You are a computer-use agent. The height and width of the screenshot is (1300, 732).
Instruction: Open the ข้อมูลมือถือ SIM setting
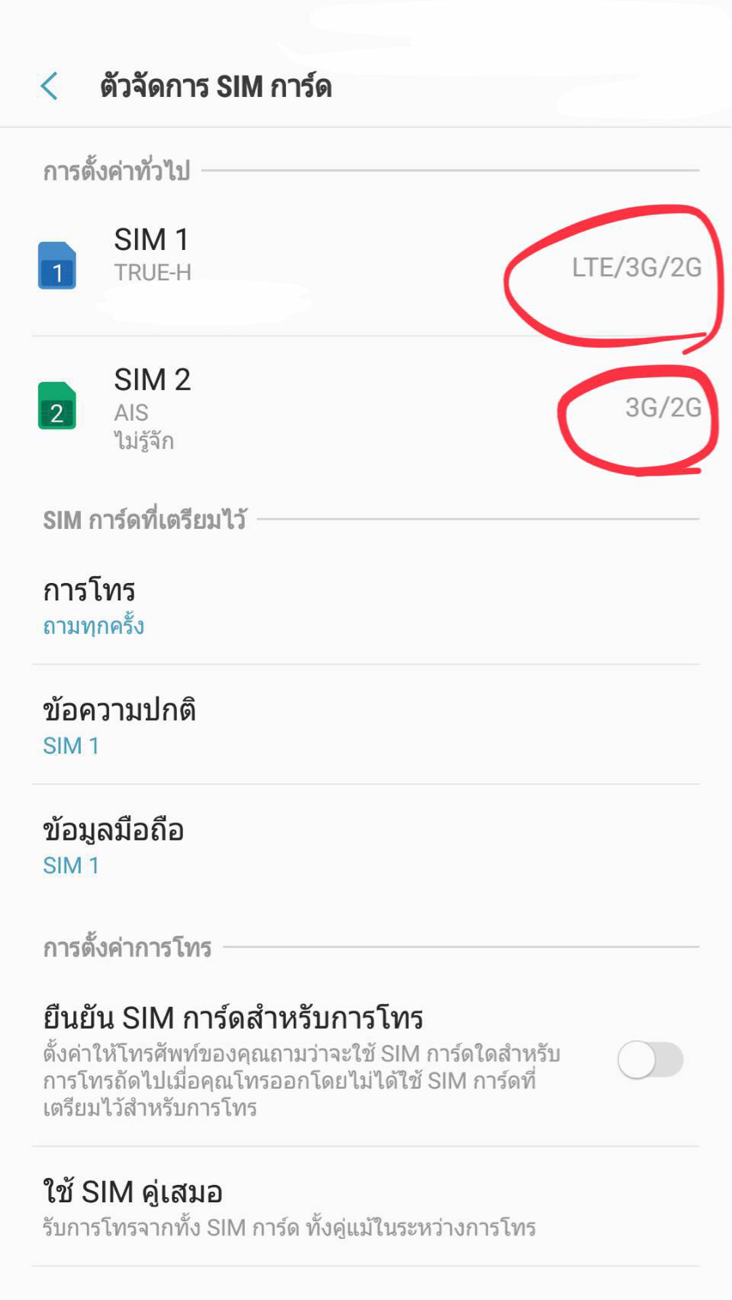pos(366,846)
